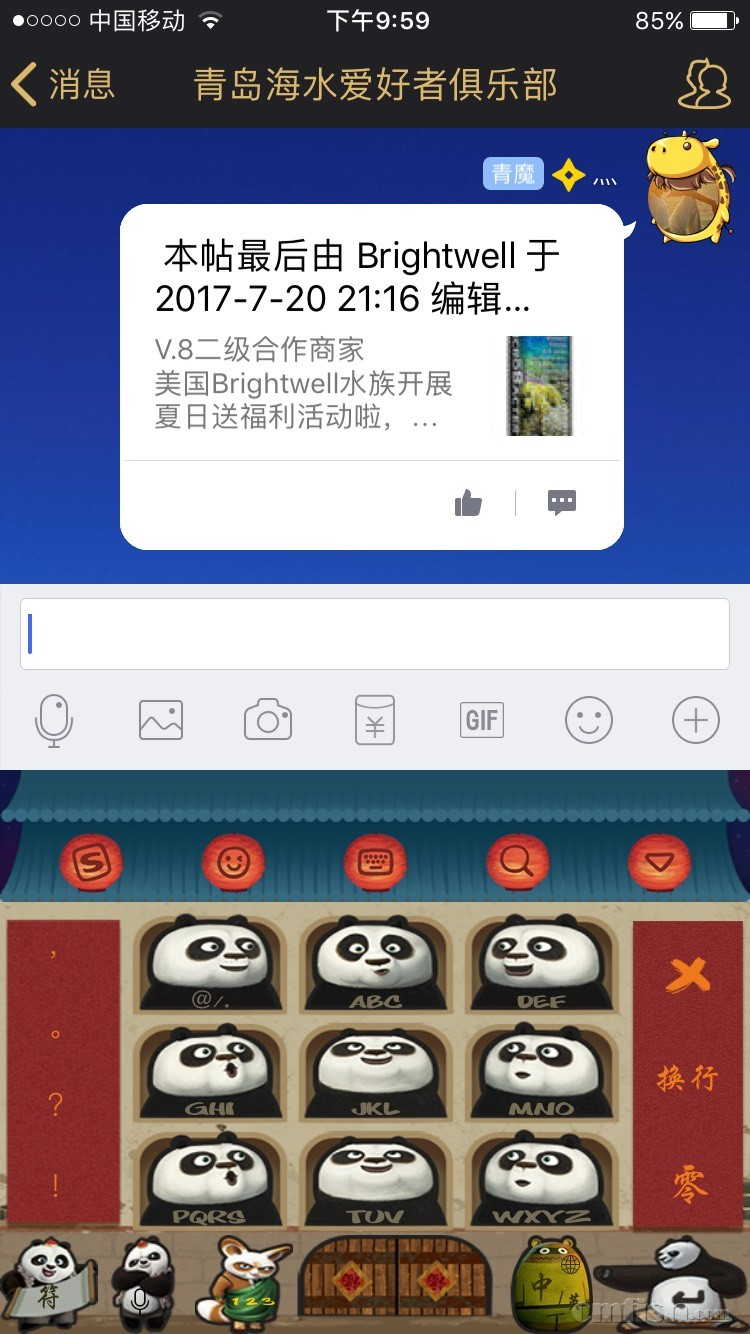Open the photo gallery icon
This screenshot has width=750, height=1334.
(x=161, y=719)
